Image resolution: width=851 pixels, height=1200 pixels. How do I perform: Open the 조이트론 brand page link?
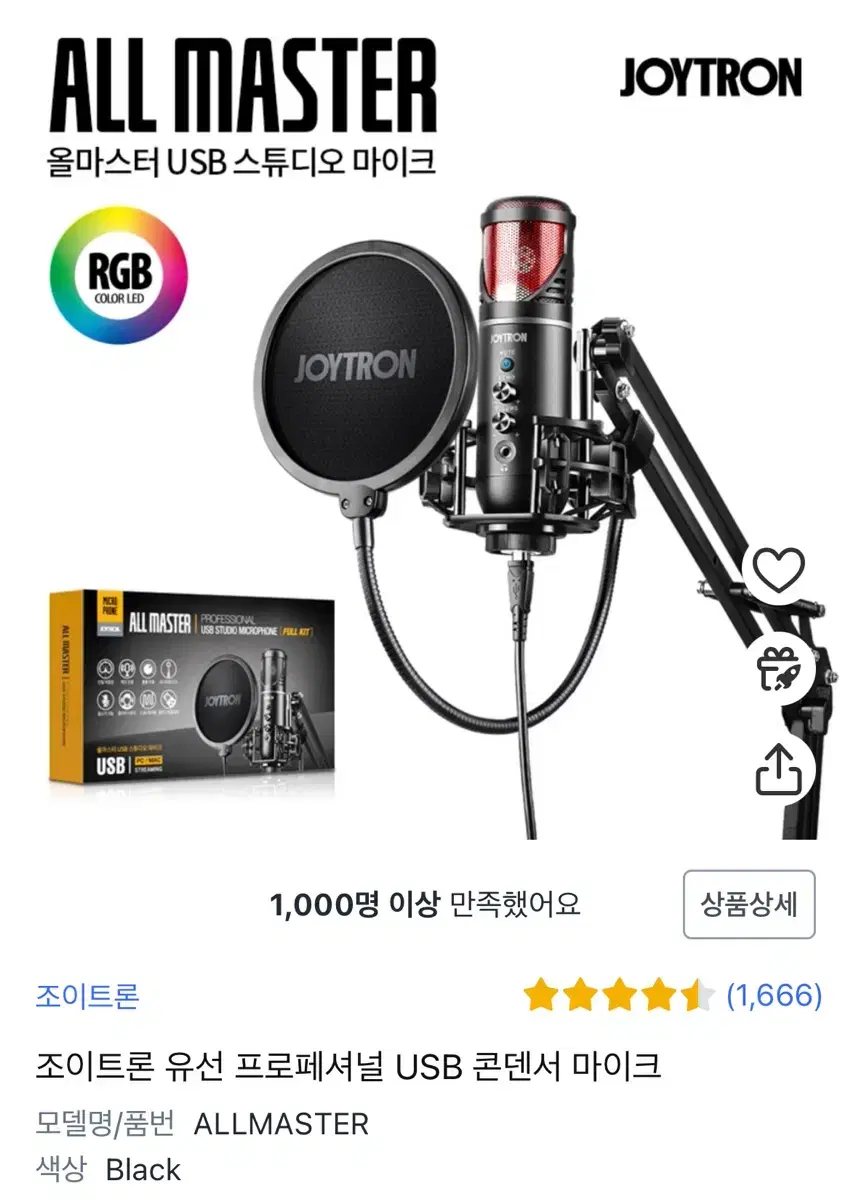[87, 992]
